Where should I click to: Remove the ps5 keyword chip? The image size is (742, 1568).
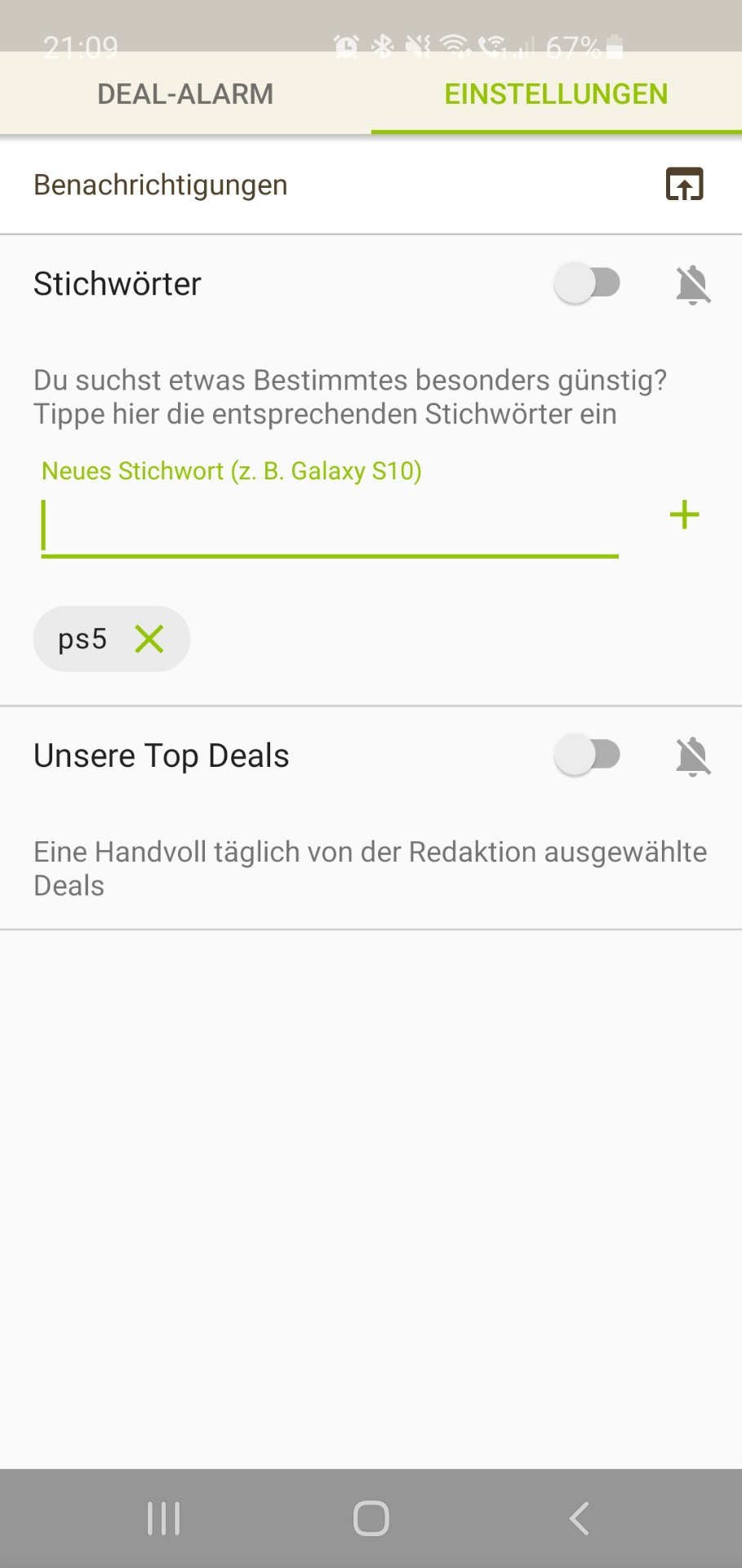pyautogui.click(x=149, y=639)
